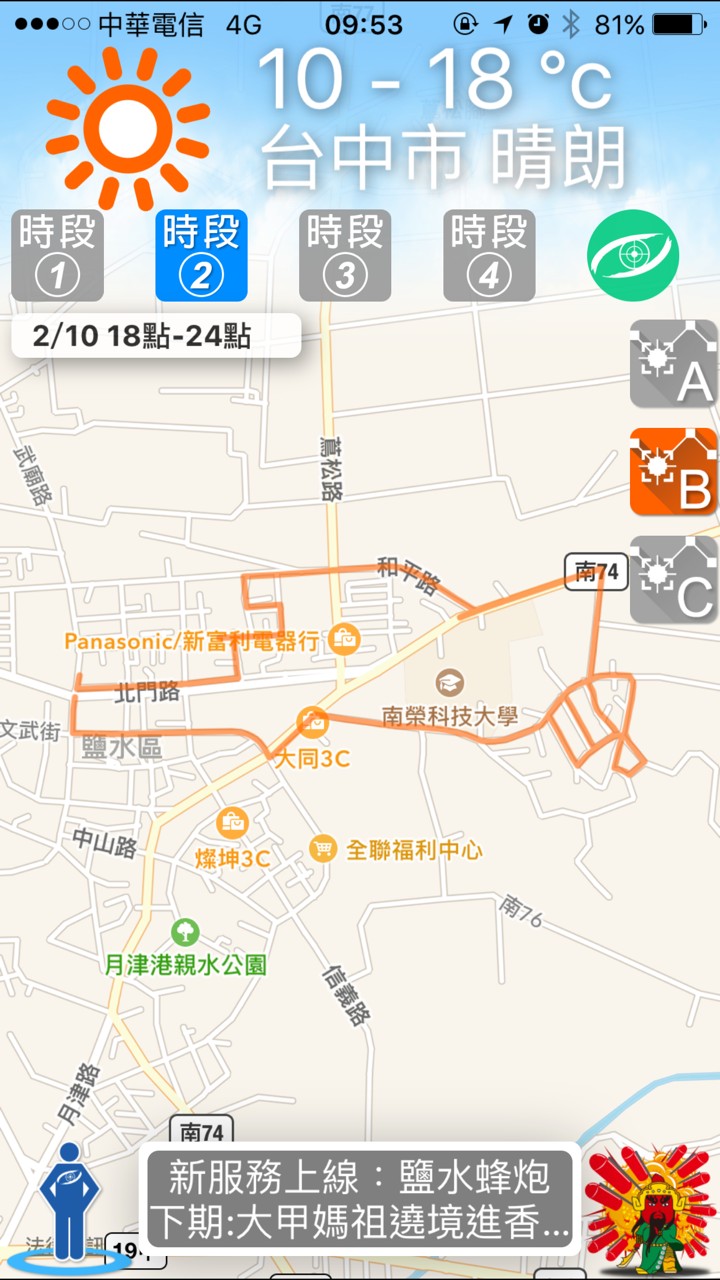Screen dimensions: 720x1280
Task: Open the 南榮科技大學 map marker
Action: [x=450, y=684]
